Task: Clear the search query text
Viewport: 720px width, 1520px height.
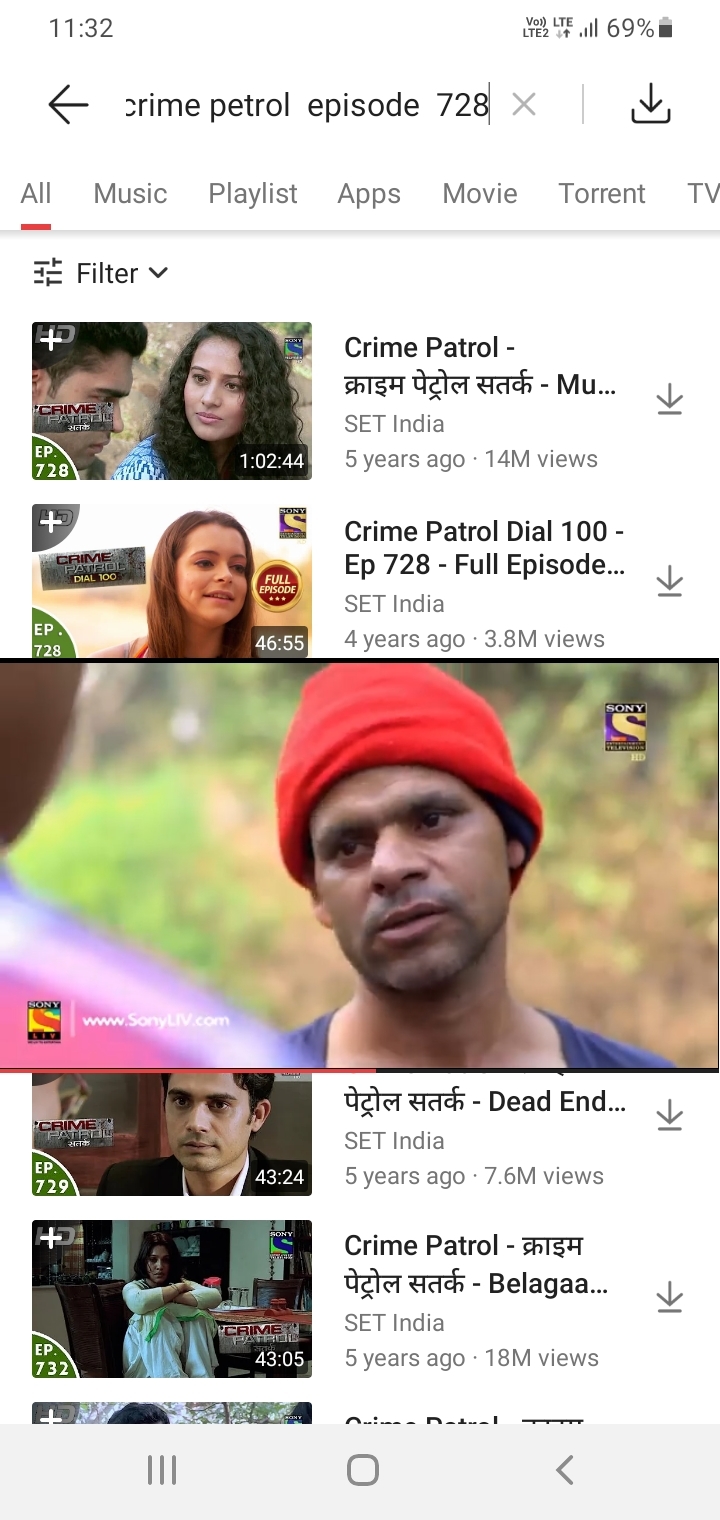Action: tap(524, 104)
